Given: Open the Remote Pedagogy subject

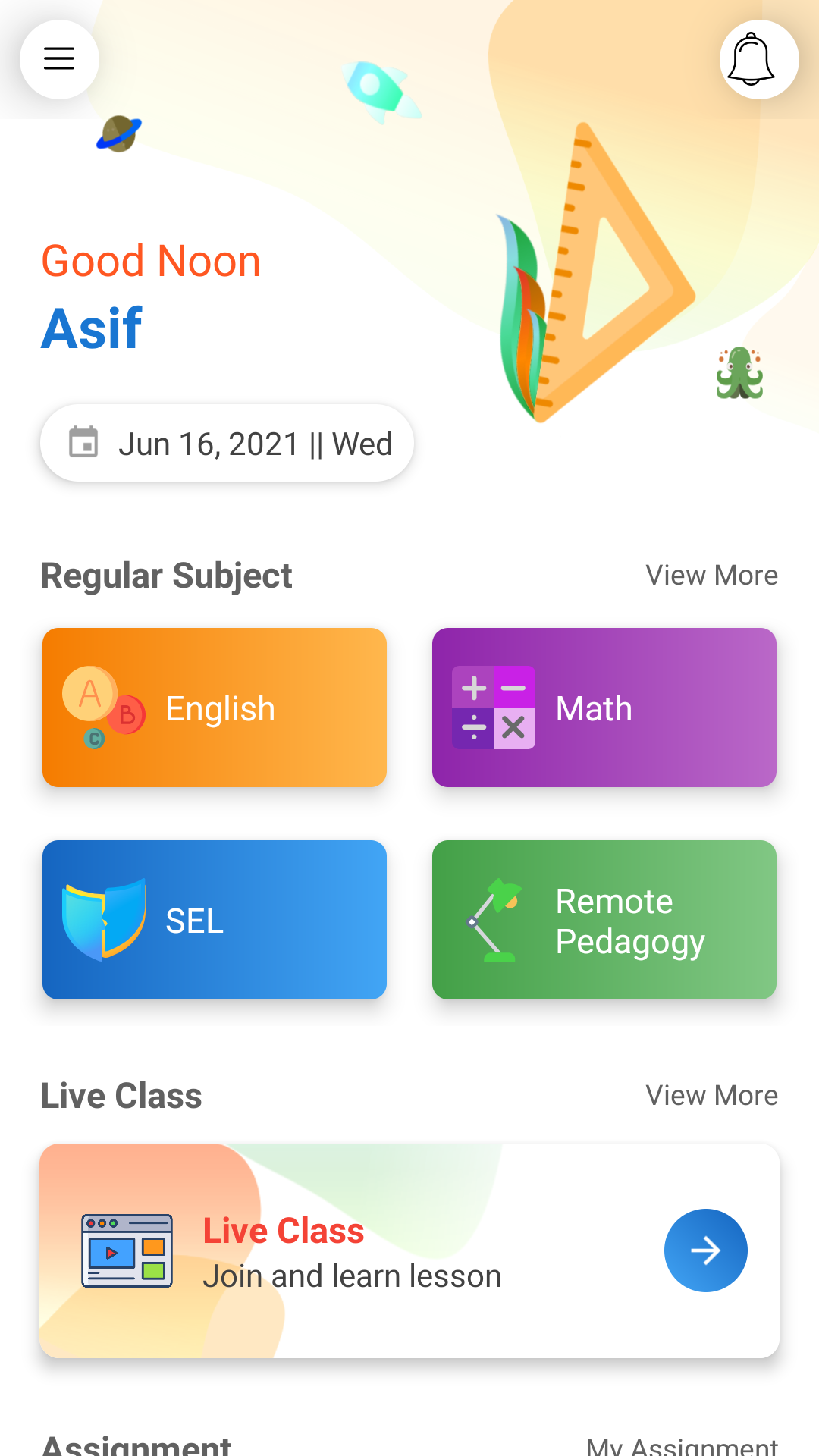Looking at the screenshot, I should coord(604,920).
